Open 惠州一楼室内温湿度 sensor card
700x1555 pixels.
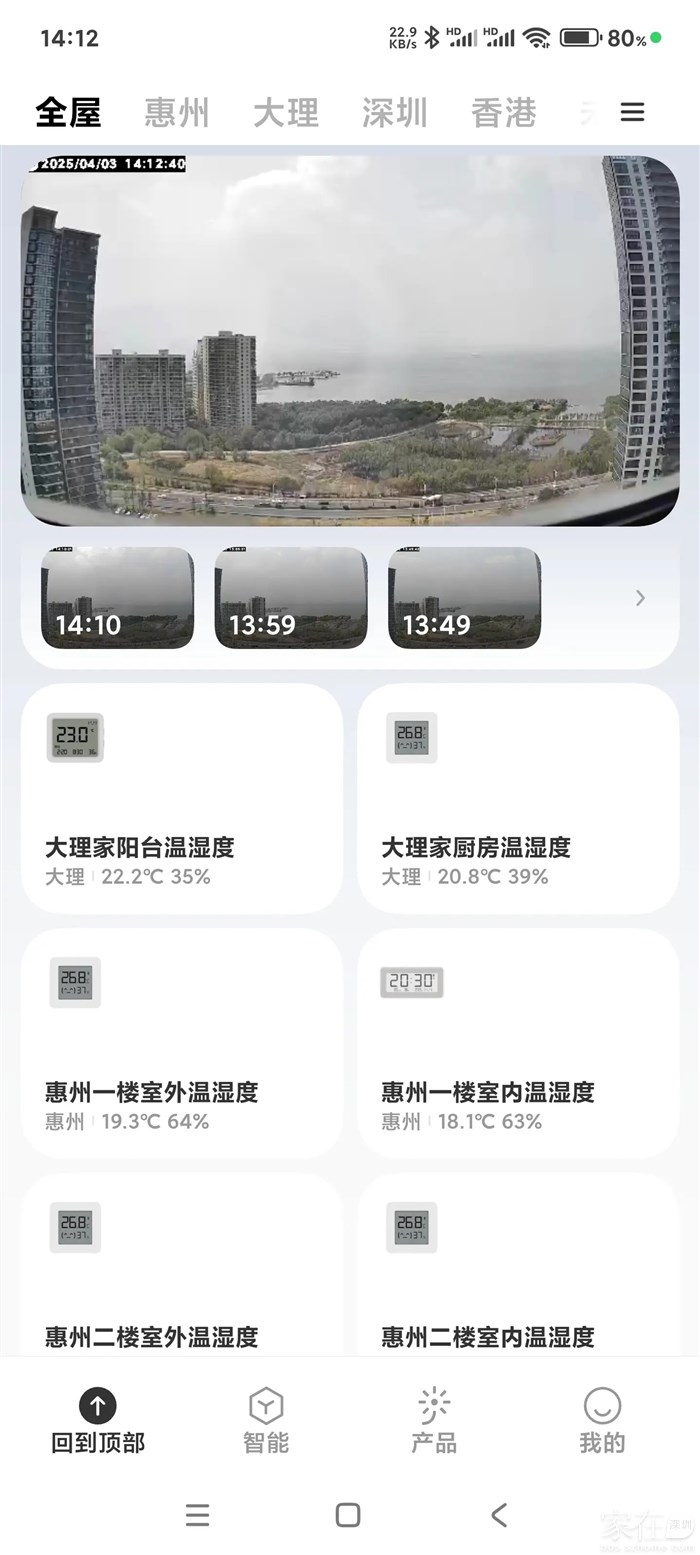[518, 1043]
